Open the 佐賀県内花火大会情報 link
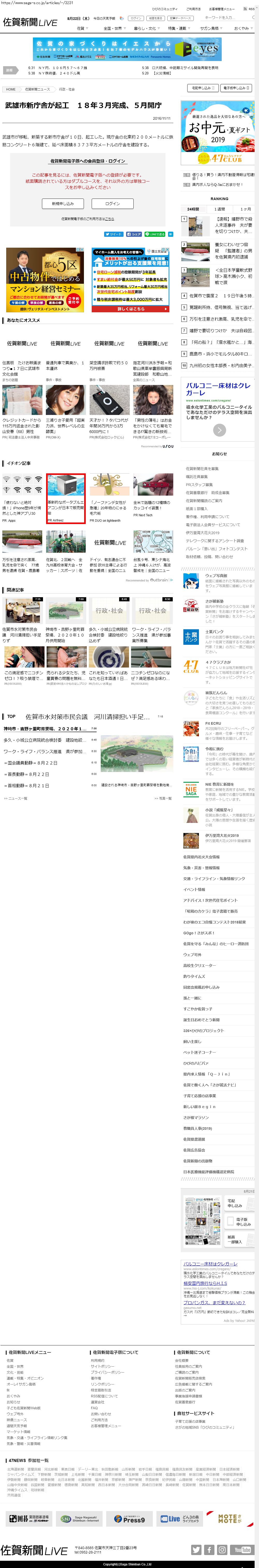Viewport: 259px width, 1568px height. 202,857
